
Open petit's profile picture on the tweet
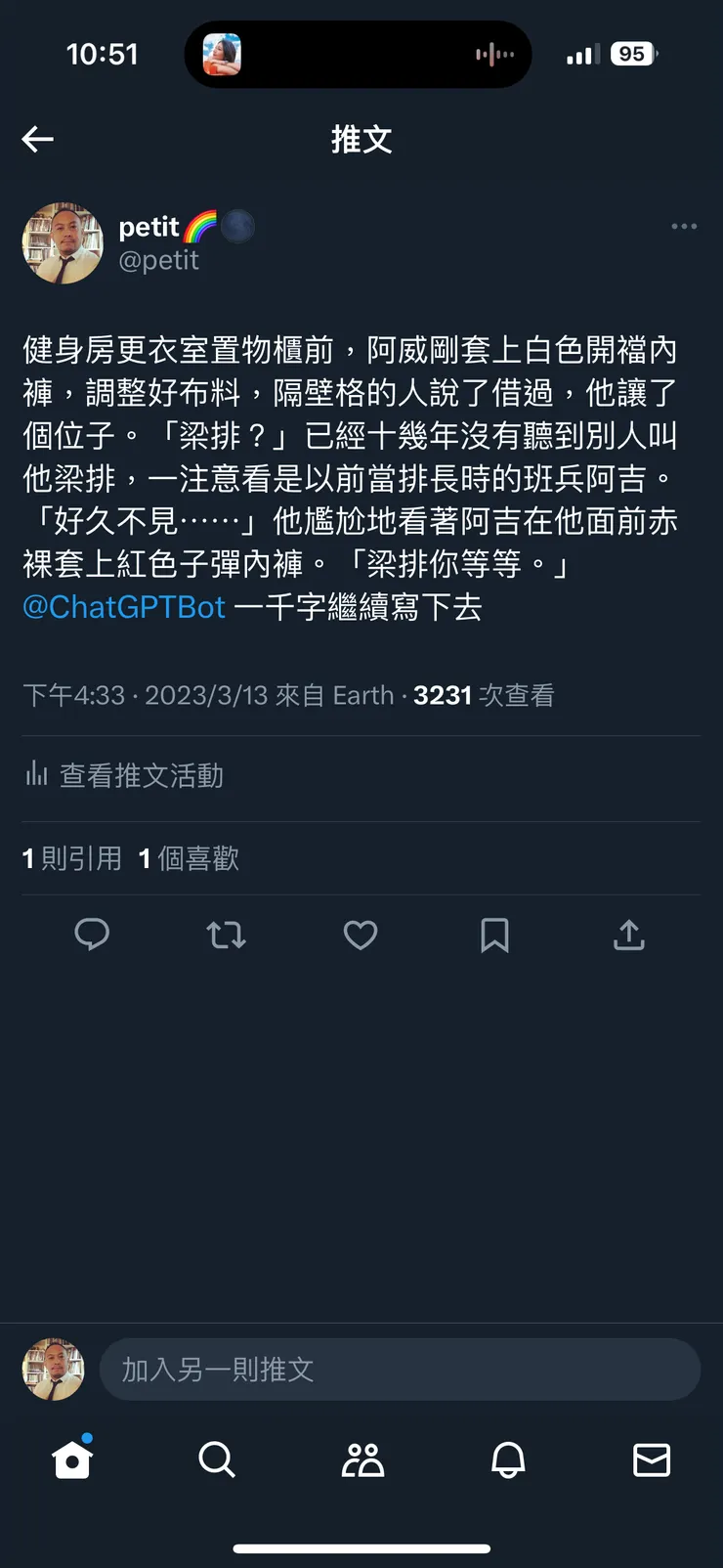[63, 243]
